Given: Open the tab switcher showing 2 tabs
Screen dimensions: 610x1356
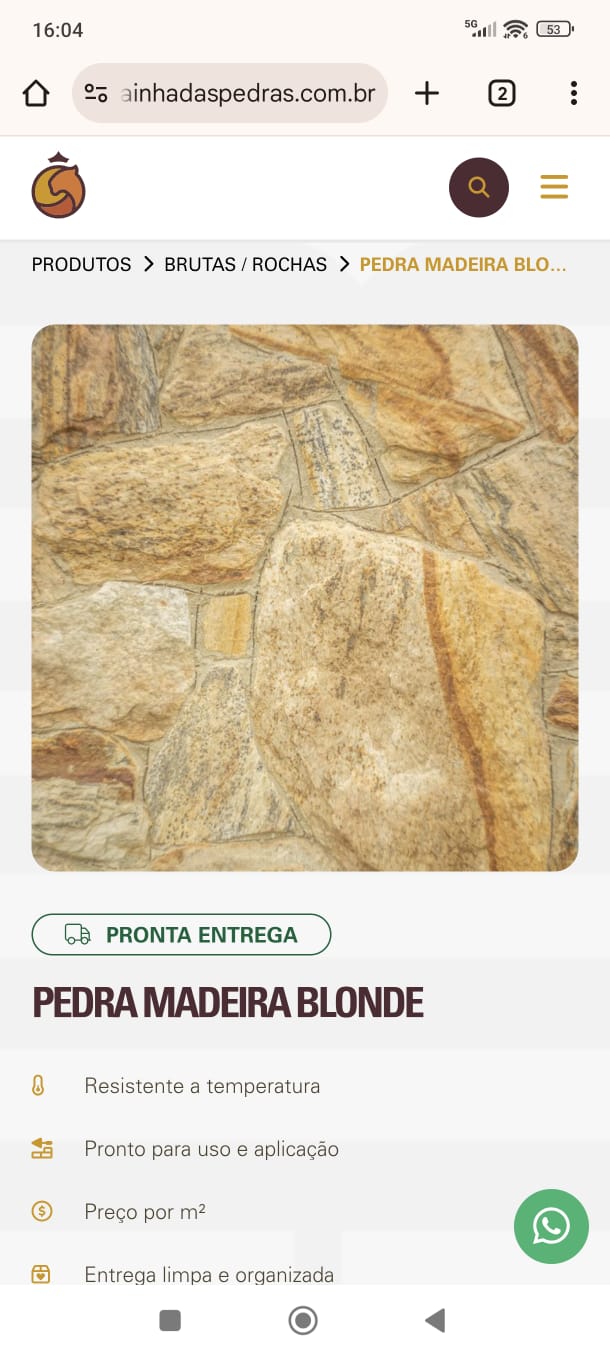Looking at the screenshot, I should 501,94.
